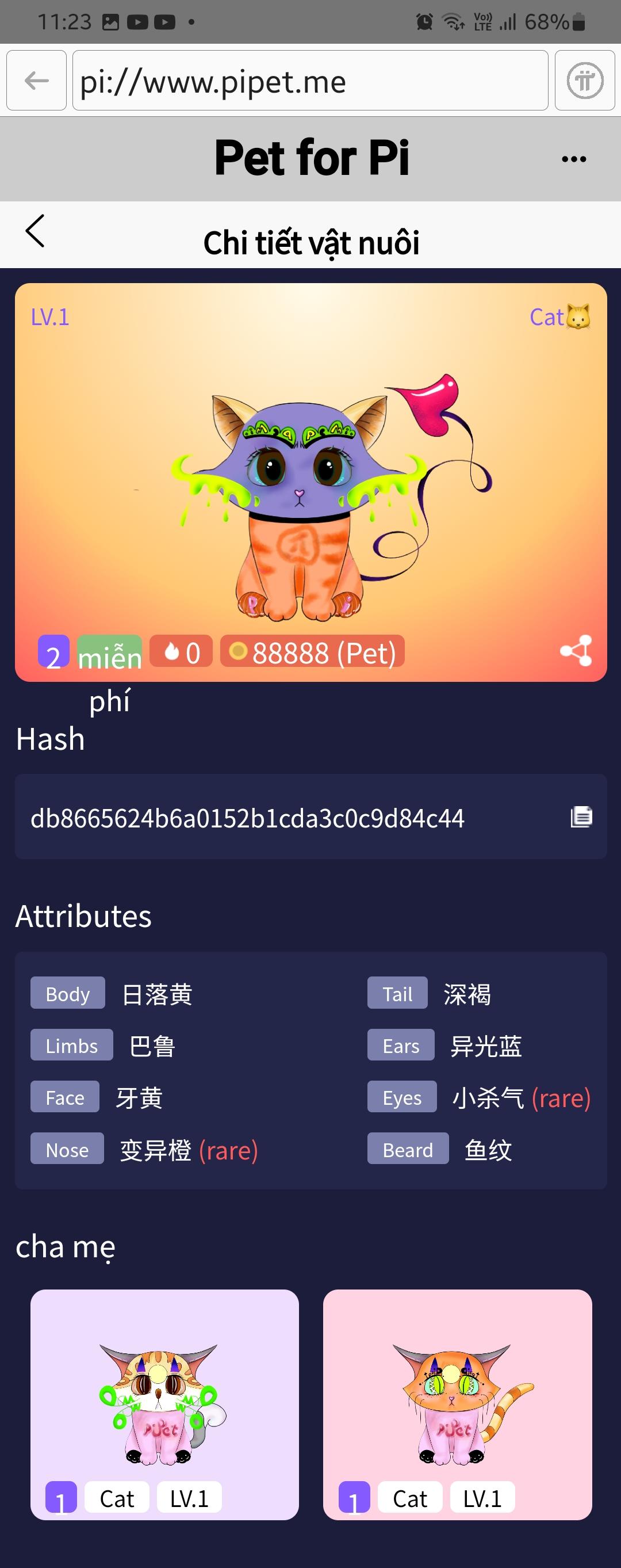Open the parent cat on lavender background
621x1568 pixels.
click(164, 1403)
